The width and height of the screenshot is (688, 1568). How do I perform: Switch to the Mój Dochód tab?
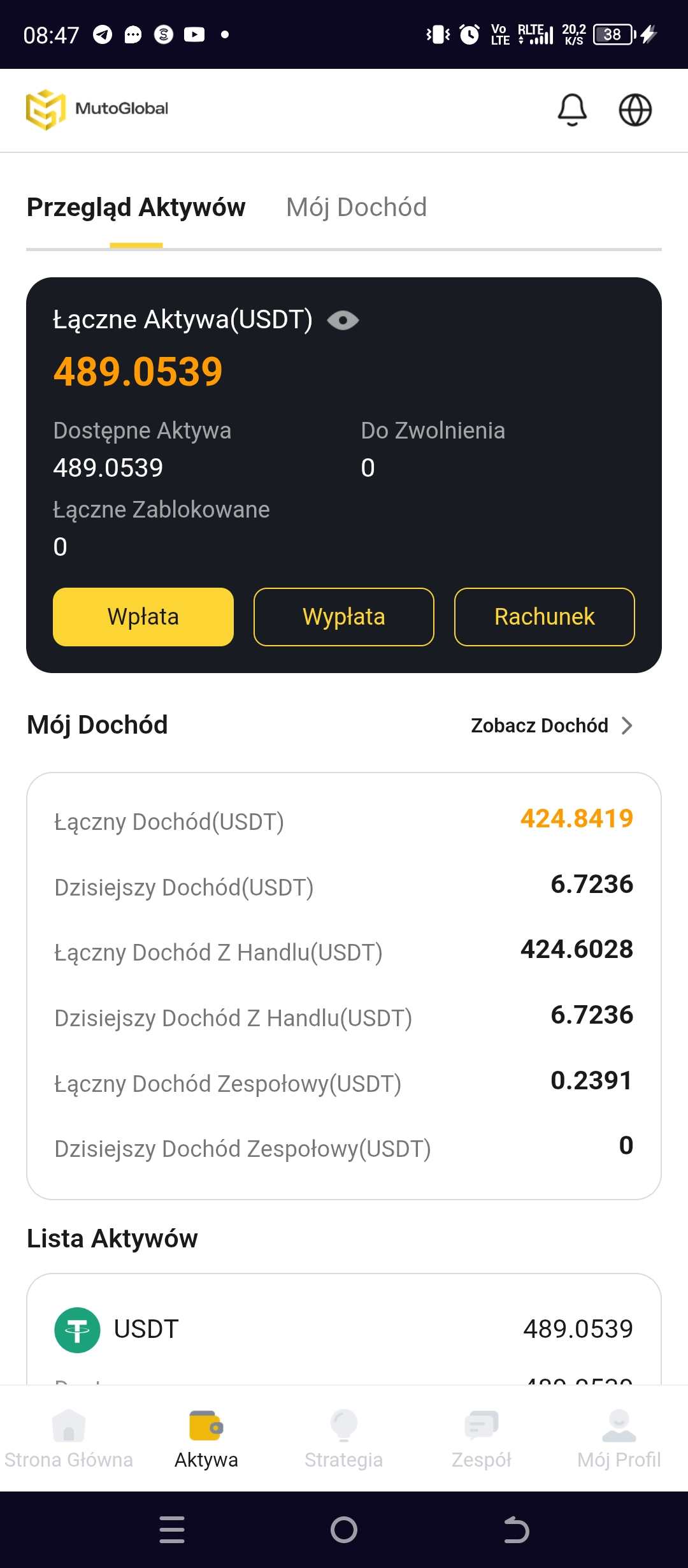pos(356,208)
